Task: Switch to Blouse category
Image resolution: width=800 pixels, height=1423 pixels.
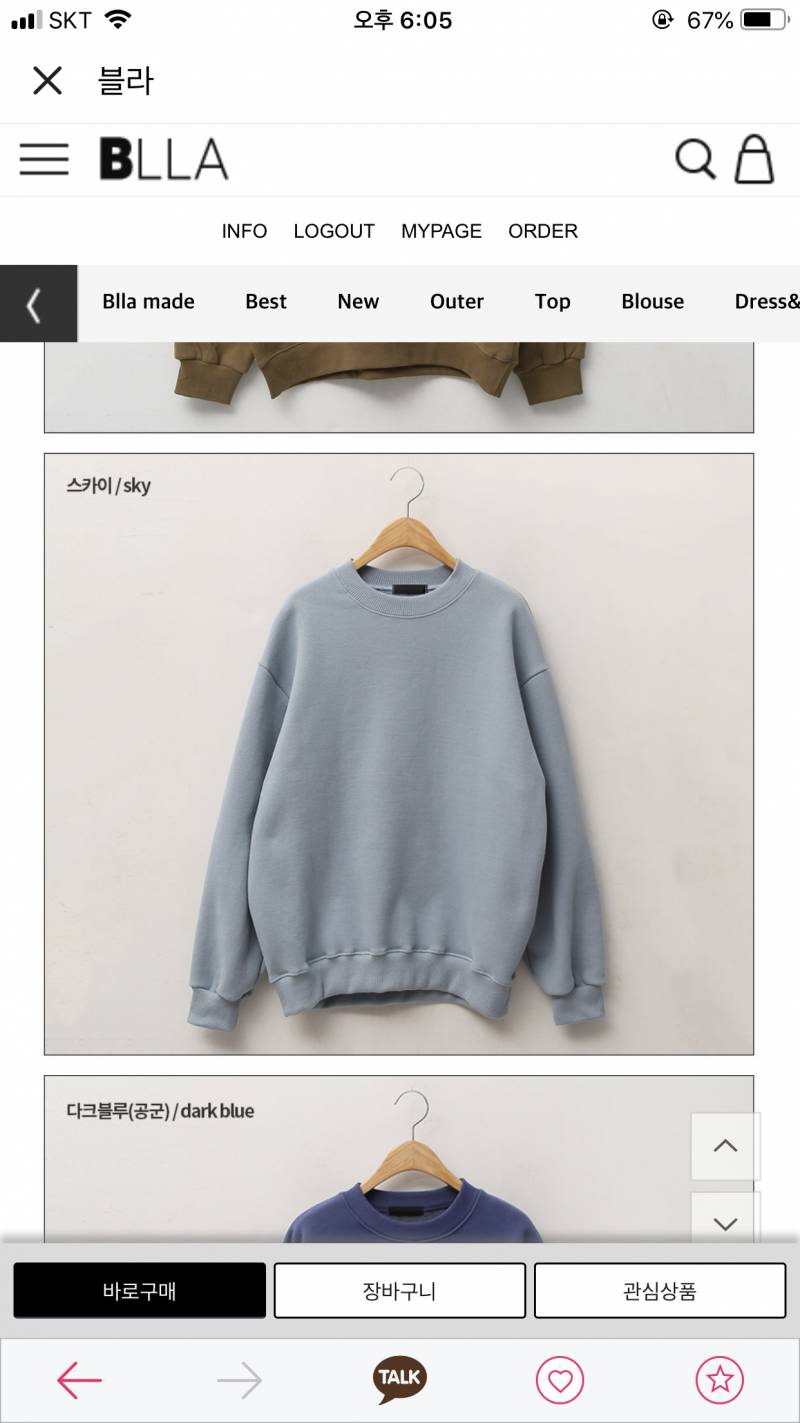Action: click(652, 302)
